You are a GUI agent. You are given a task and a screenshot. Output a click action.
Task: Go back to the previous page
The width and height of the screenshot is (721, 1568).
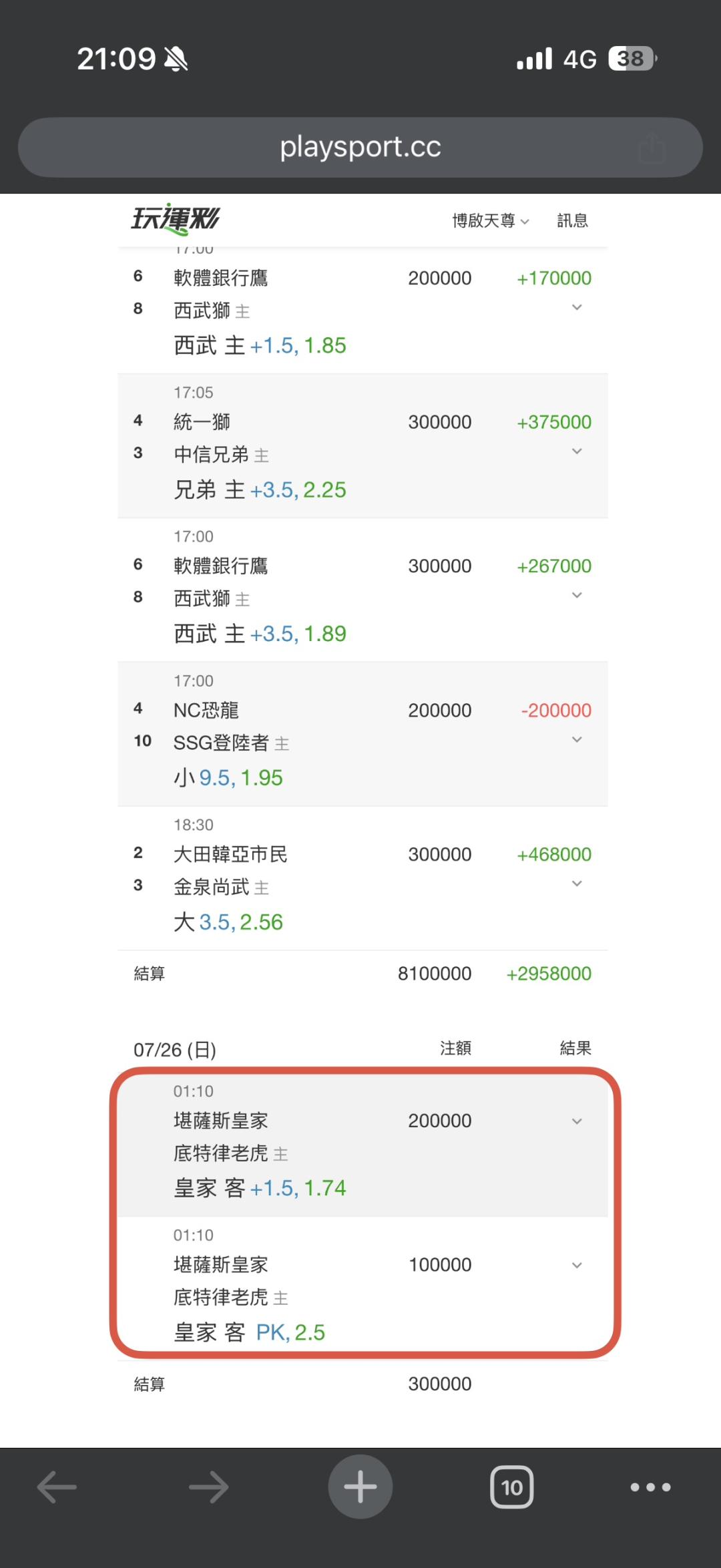(x=57, y=1487)
